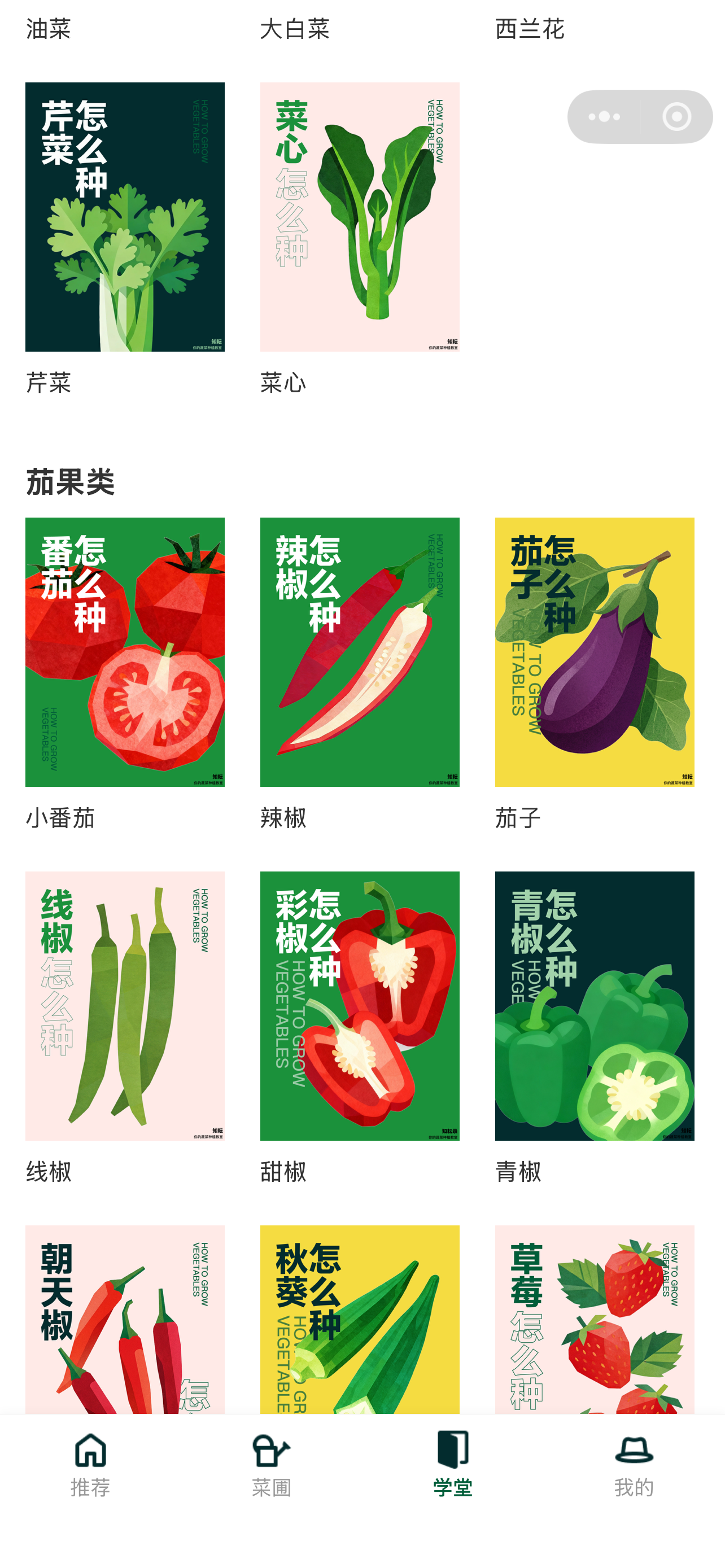Open the 草莓 poster card
The image size is (725, 1568).
[x=594, y=1319]
